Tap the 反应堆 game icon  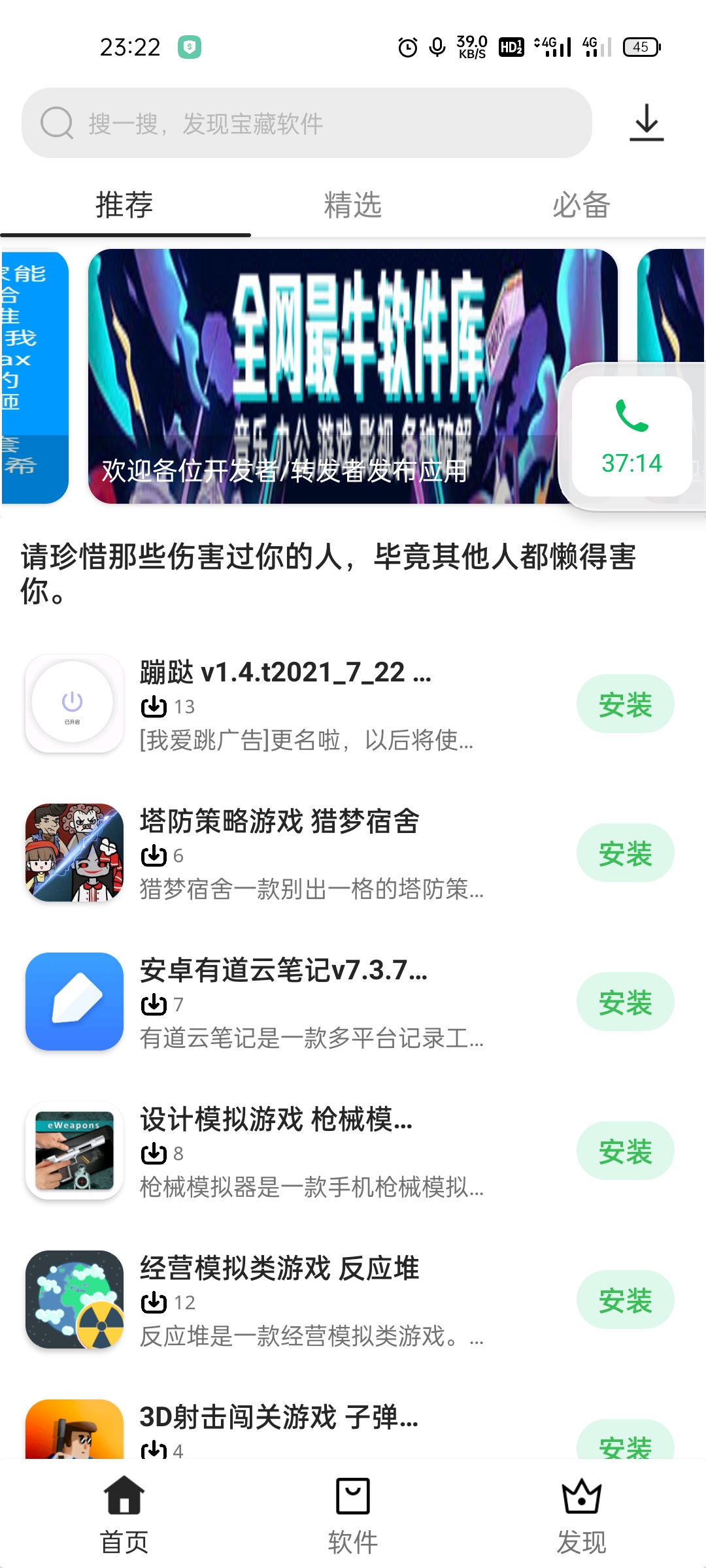tap(74, 1299)
